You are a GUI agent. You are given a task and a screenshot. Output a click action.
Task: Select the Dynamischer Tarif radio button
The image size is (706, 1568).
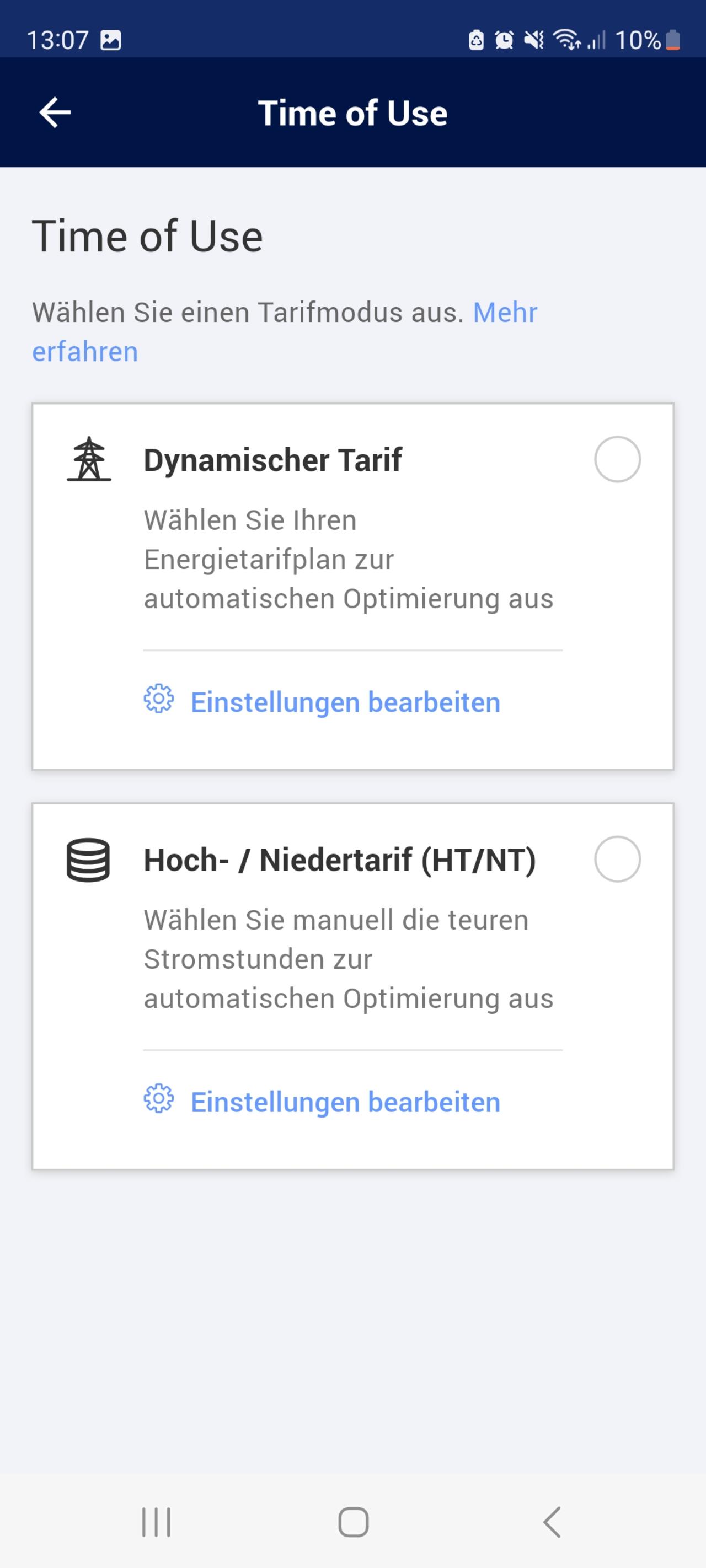[x=617, y=460]
